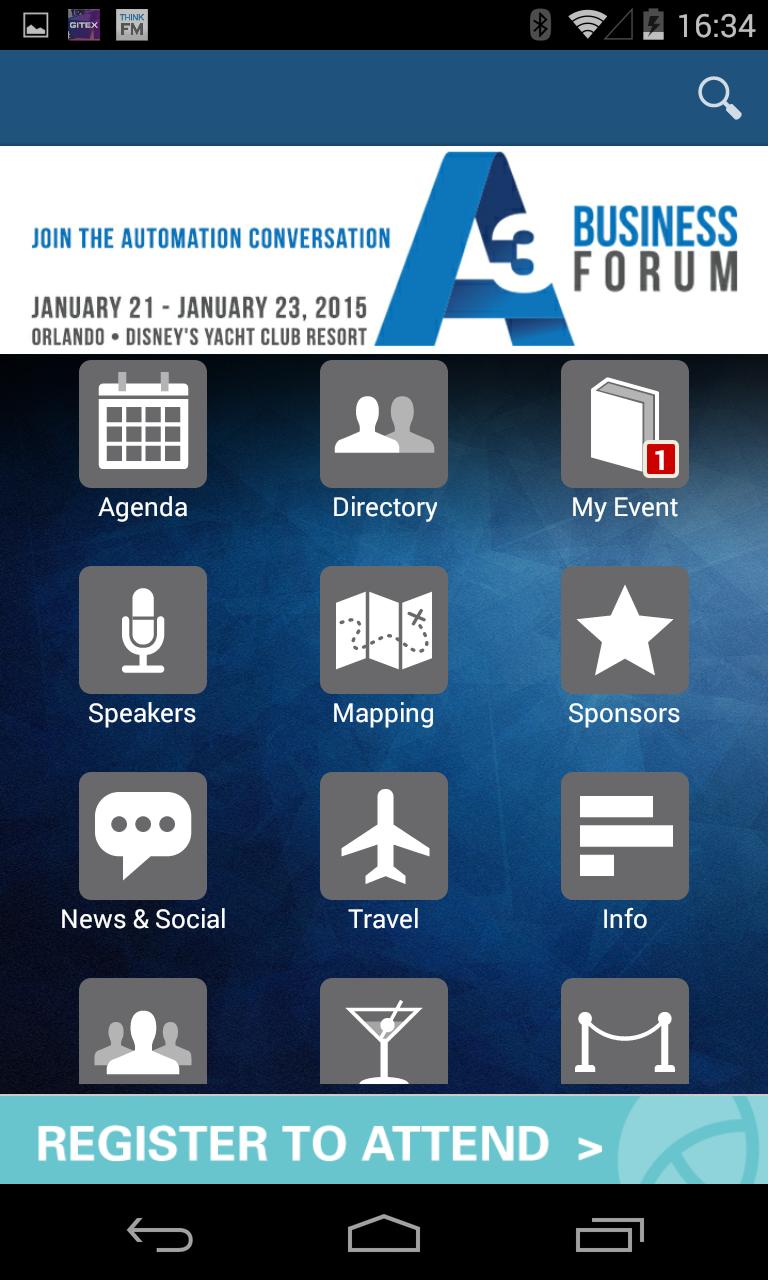Go back with the system back button

click(160, 1235)
